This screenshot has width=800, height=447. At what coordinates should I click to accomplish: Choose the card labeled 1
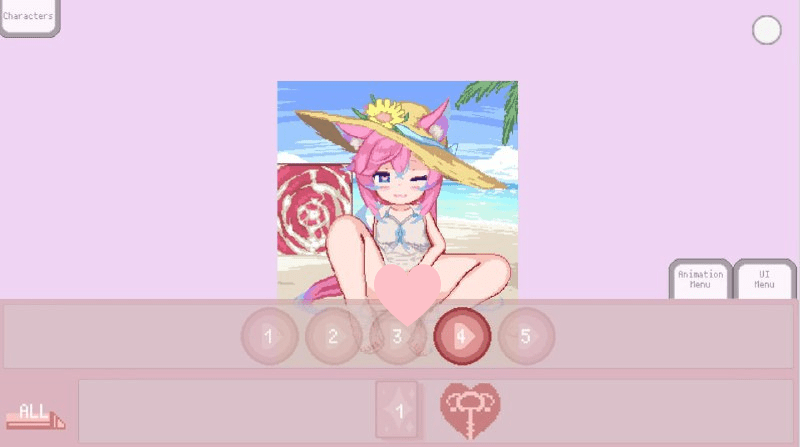click(x=397, y=410)
